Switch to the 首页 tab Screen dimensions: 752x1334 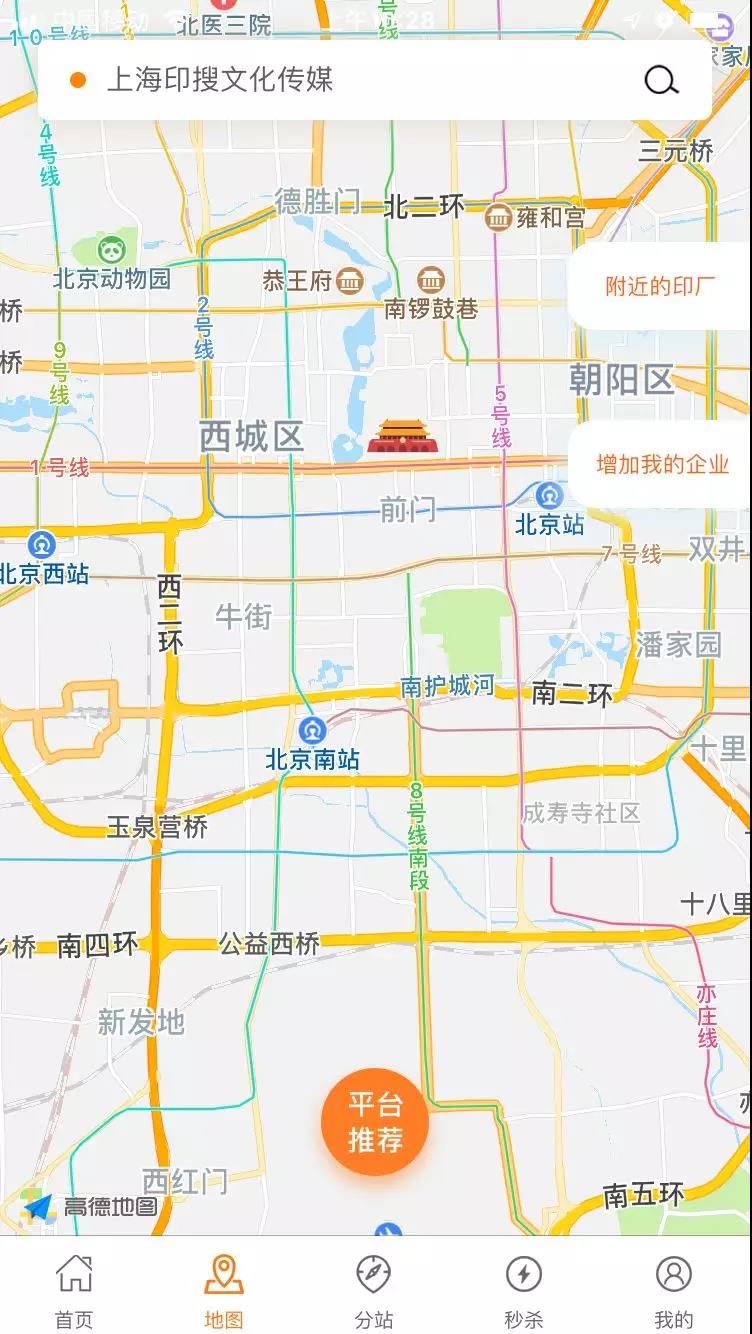(75, 1290)
